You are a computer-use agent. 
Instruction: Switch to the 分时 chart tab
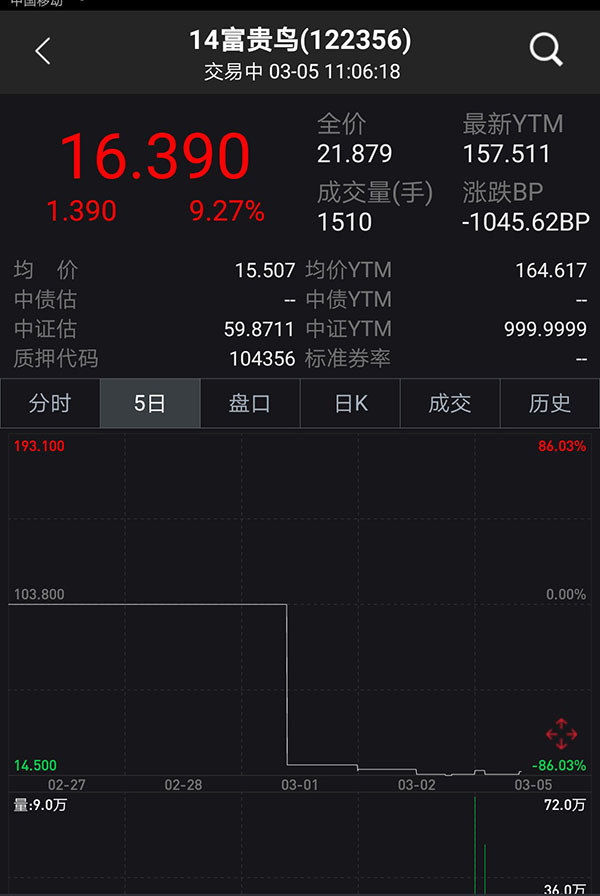[50, 404]
